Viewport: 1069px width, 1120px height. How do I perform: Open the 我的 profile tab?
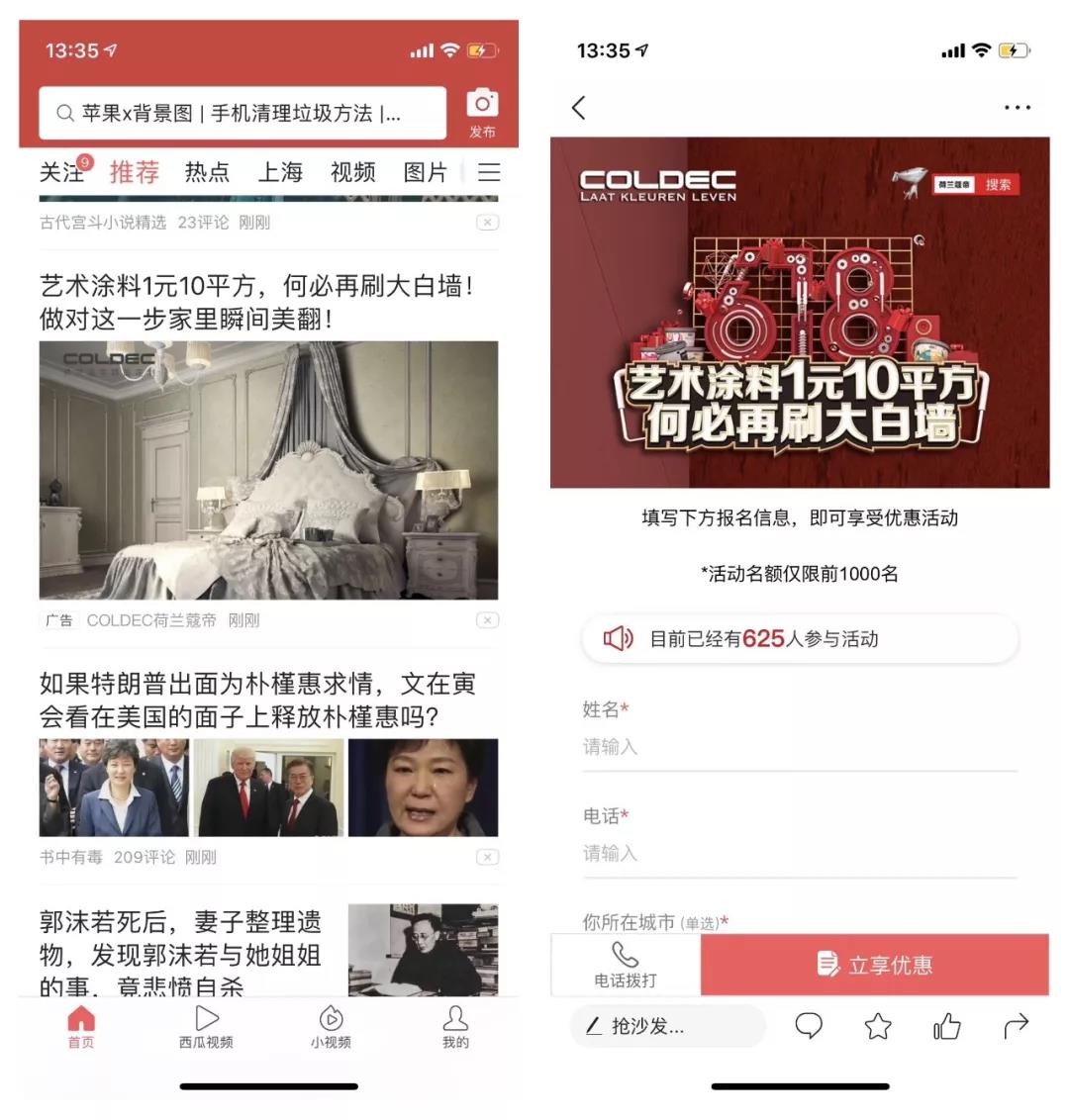click(x=455, y=1027)
